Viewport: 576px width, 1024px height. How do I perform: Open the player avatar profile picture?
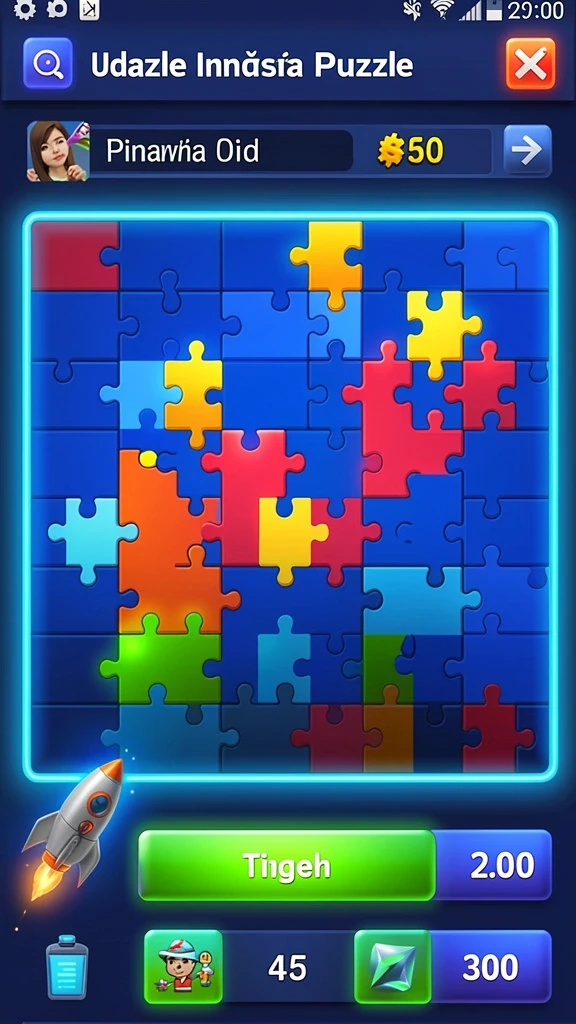(57, 152)
